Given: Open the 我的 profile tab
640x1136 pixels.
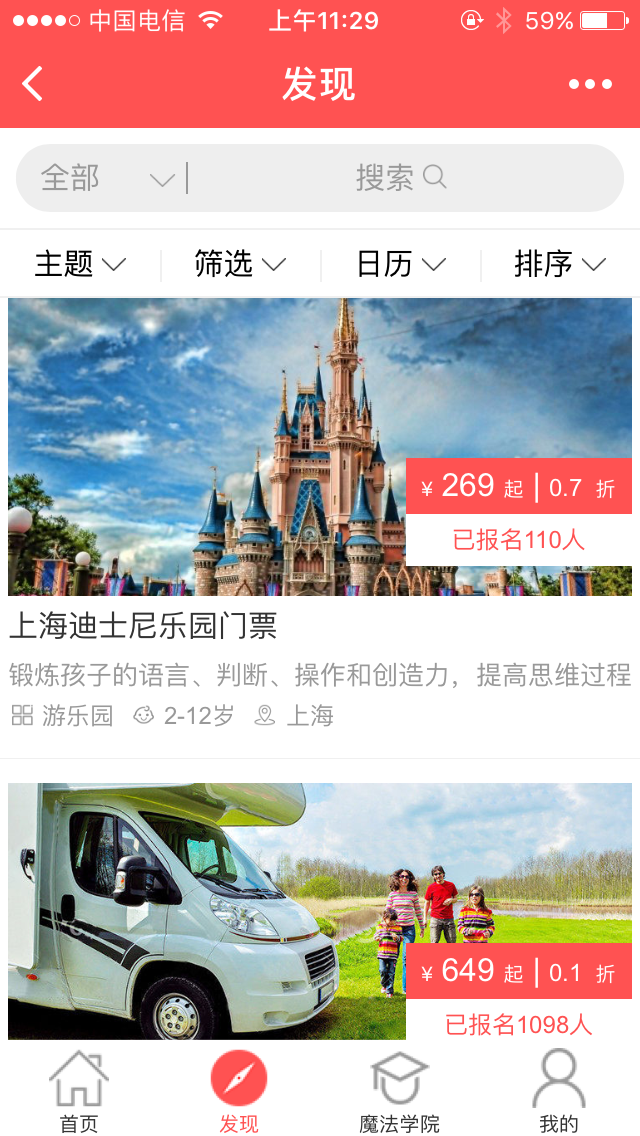Looking at the screenshot, I should click(559, 1092).
